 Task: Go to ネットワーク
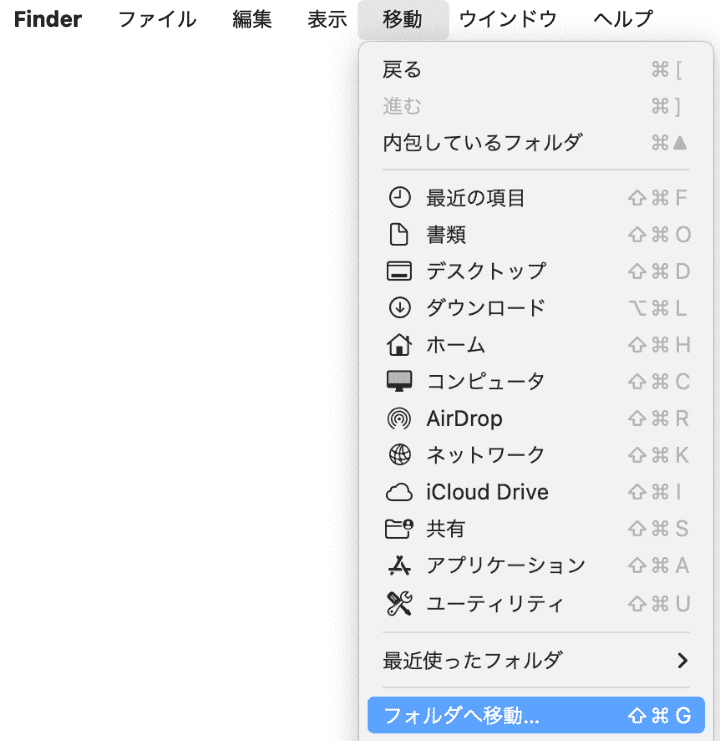click(486, 455)
